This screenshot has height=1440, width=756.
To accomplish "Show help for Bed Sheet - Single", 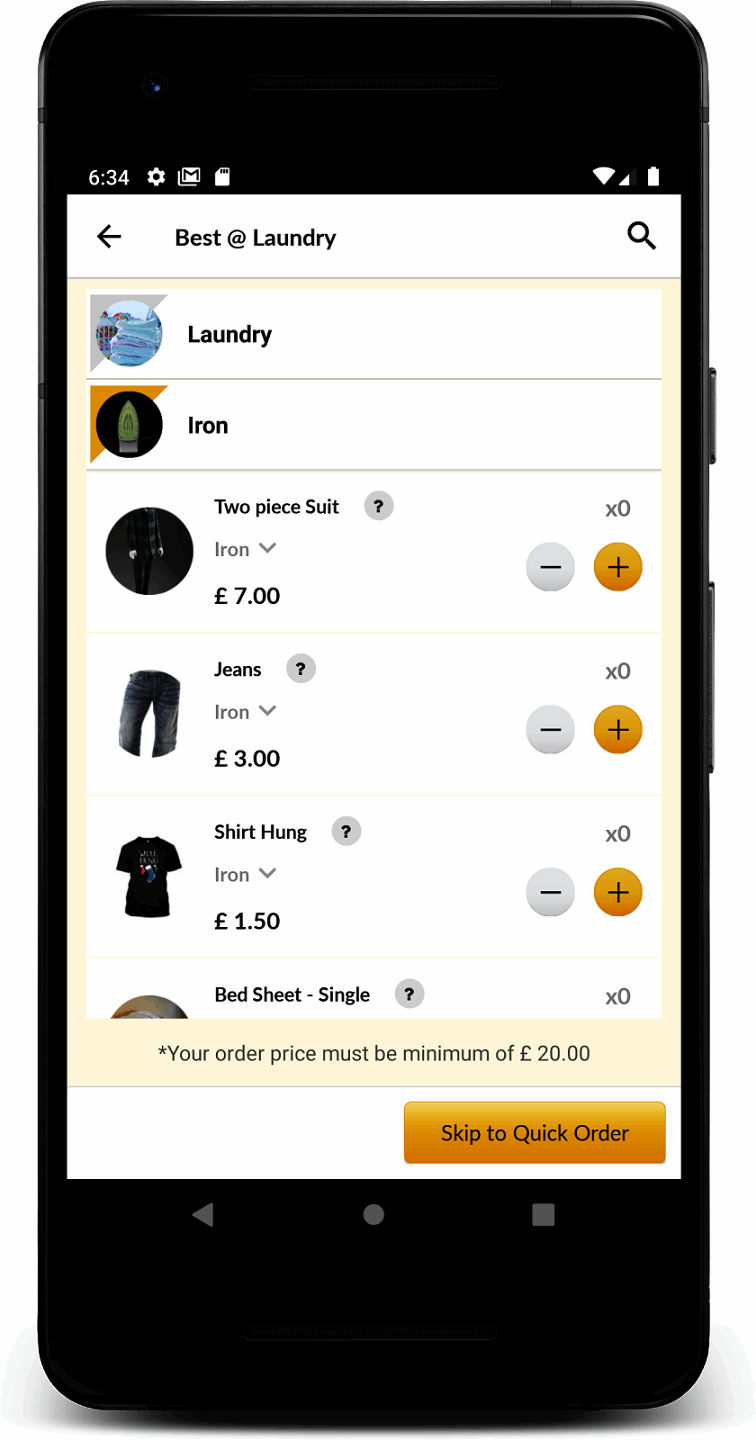I will pos(409,994).
